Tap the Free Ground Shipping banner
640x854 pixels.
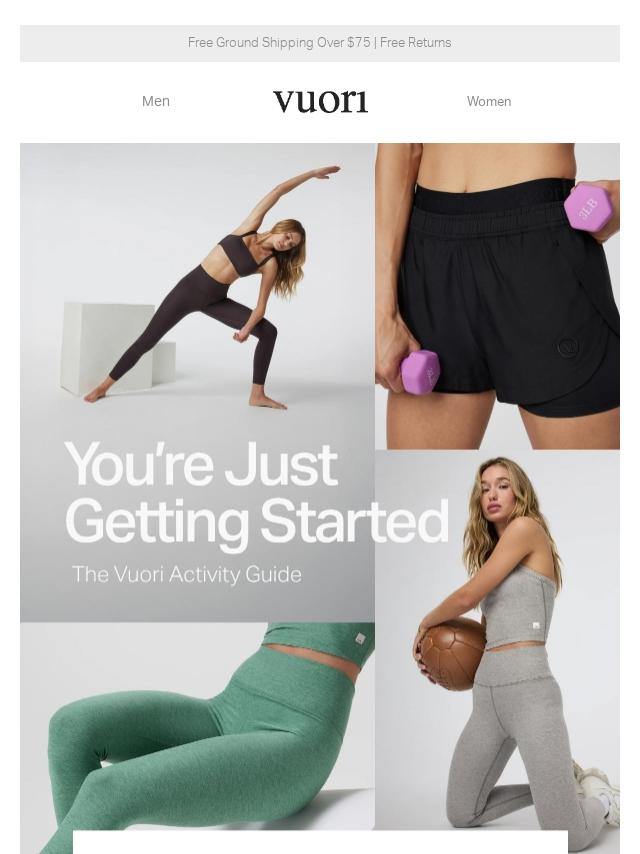point(319,43)
